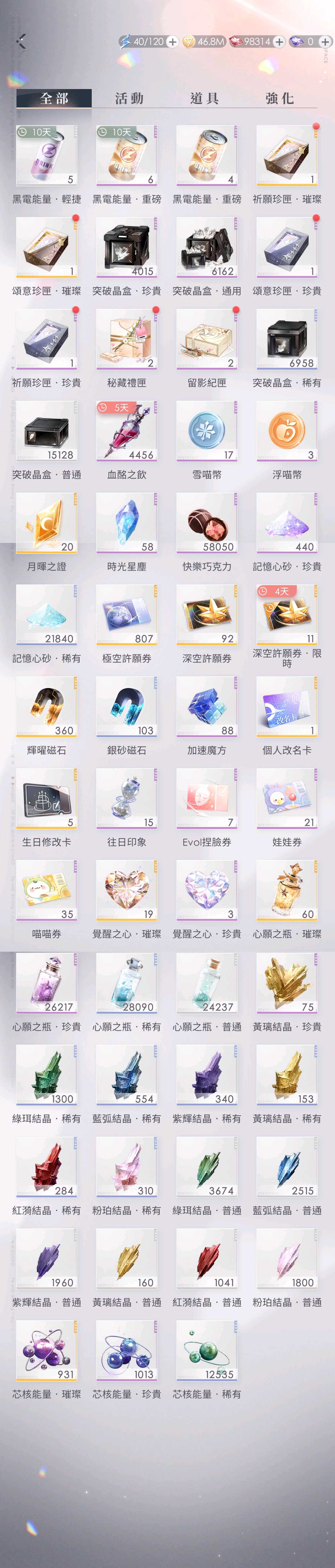Add purple gems with the plus beside 0

click(325, 41)
